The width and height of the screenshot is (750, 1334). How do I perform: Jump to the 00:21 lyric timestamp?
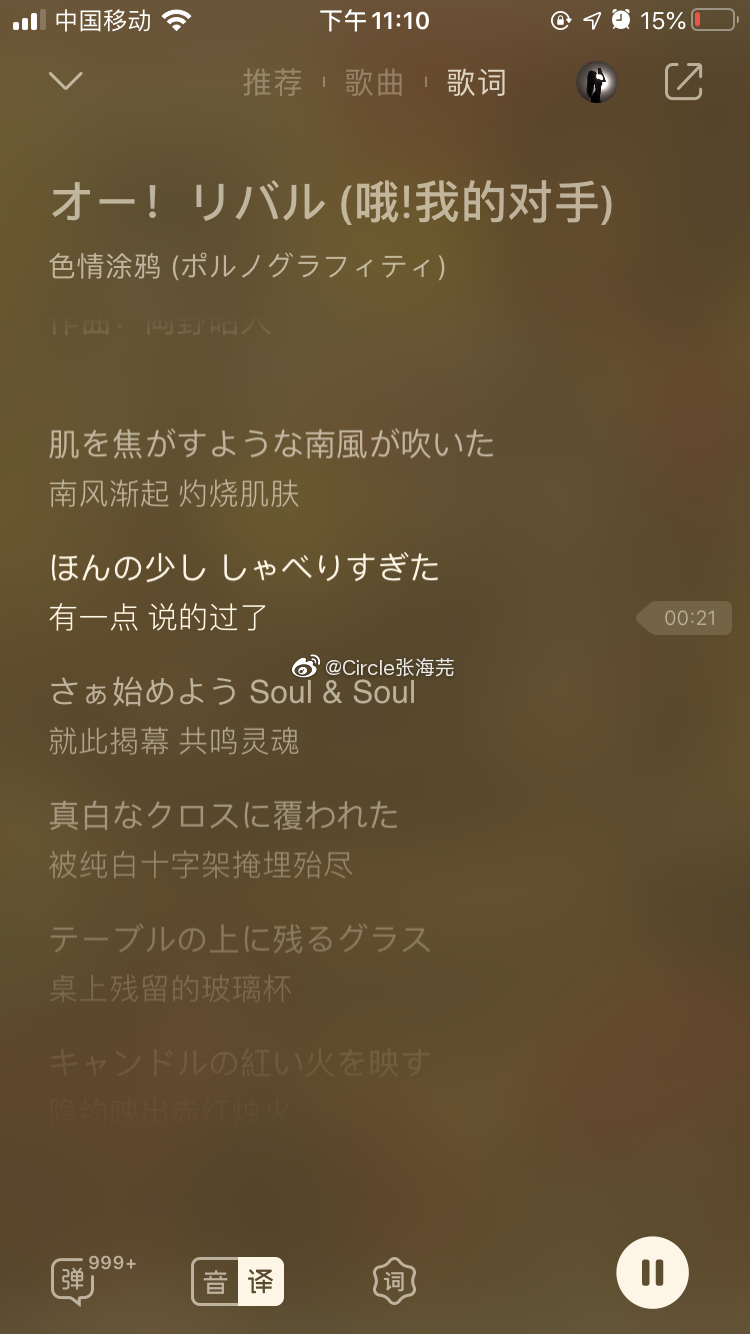point(686,618)
